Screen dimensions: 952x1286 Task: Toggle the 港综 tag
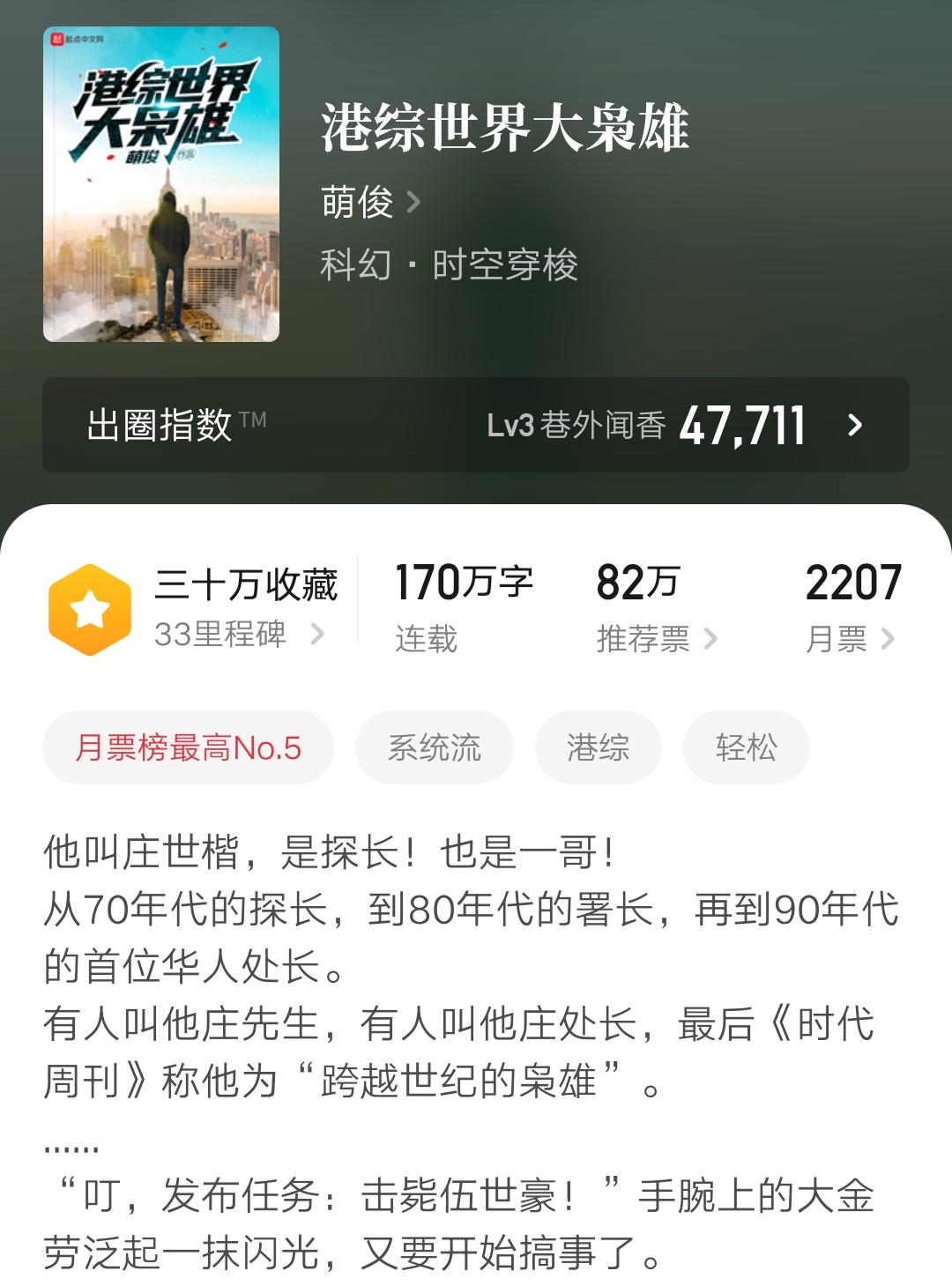[597, 747]
